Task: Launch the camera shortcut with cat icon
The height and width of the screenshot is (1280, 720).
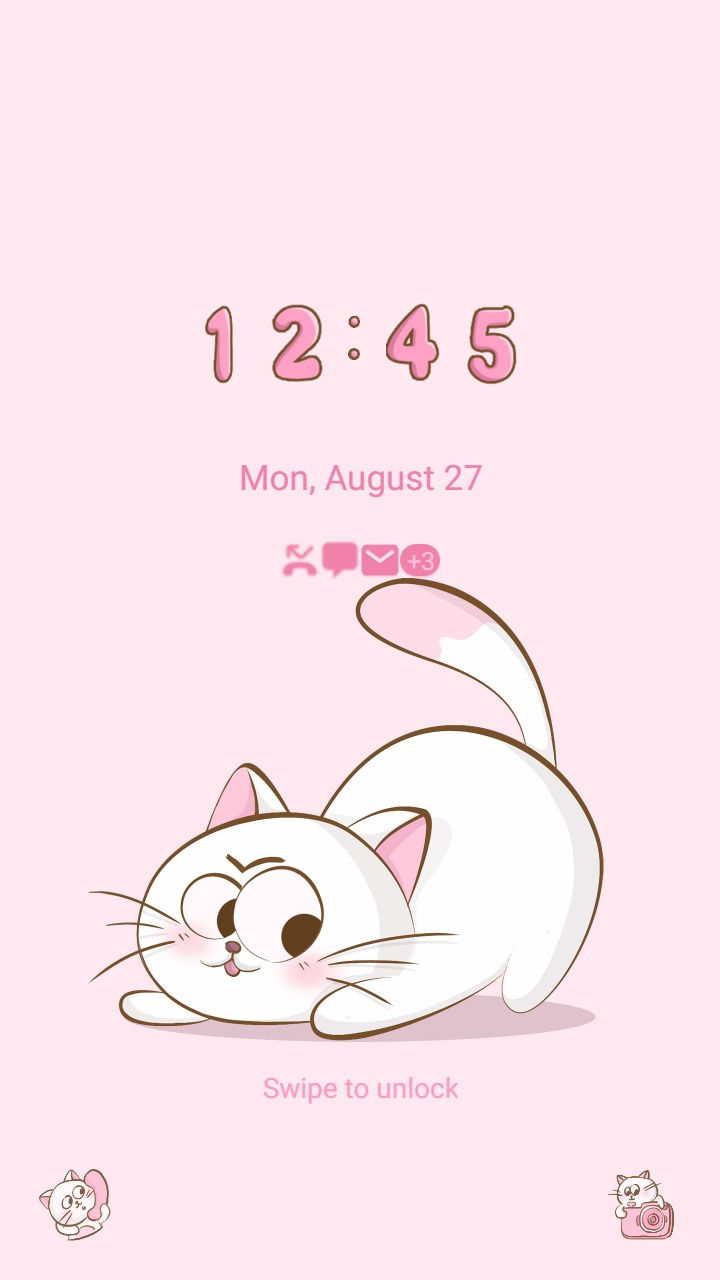Action: [x=643, y=1206]
